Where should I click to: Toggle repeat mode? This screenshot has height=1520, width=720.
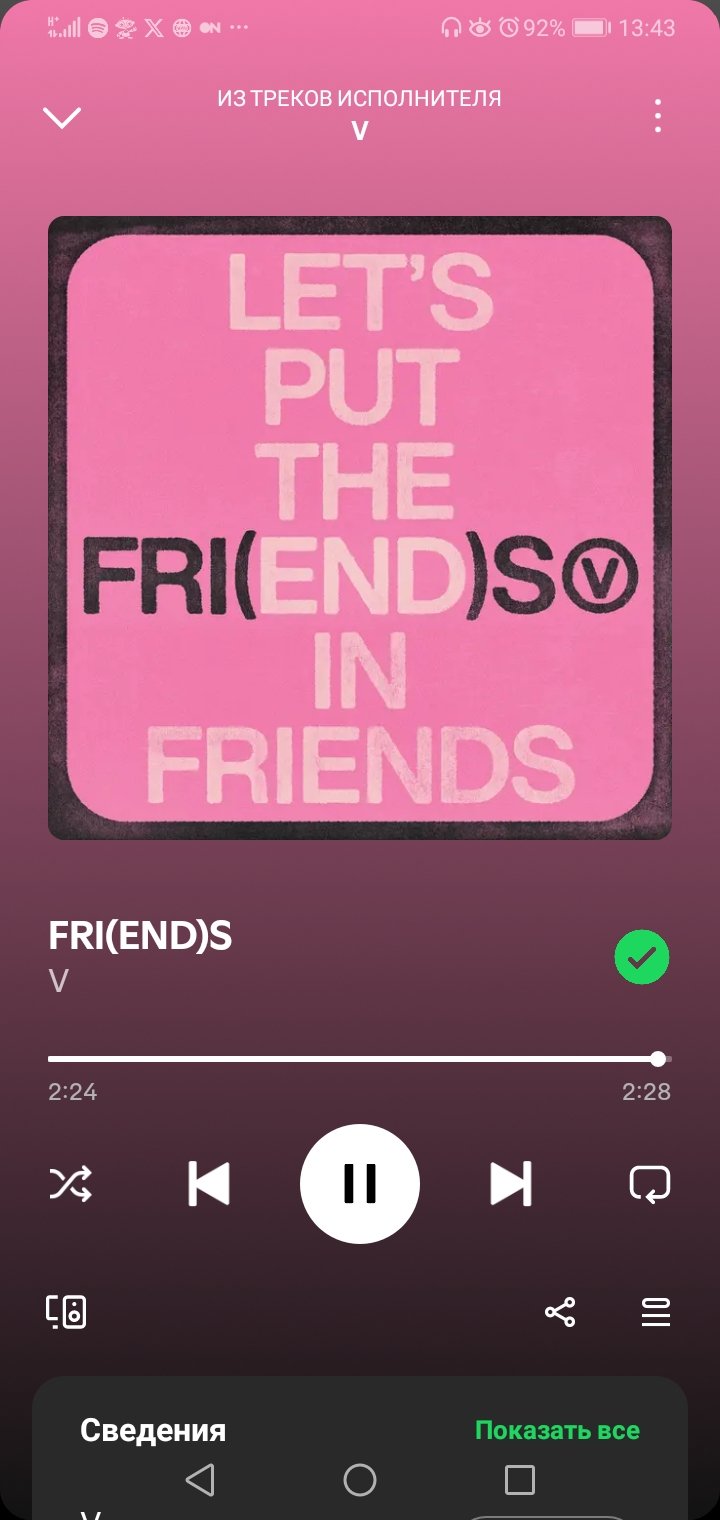click(650, 1184)
